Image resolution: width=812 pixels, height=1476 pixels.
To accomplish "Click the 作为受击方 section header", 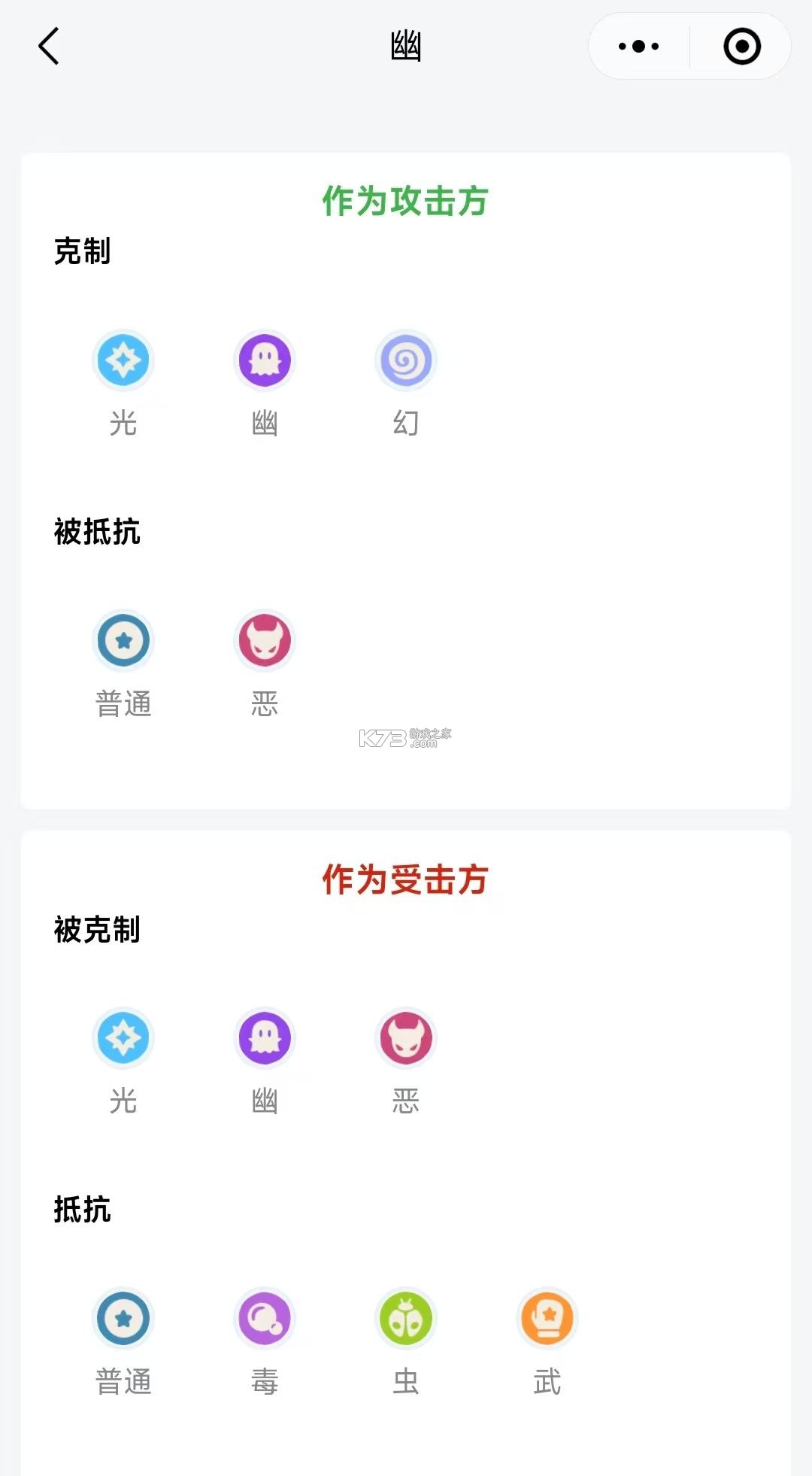I will pos(406,881).
